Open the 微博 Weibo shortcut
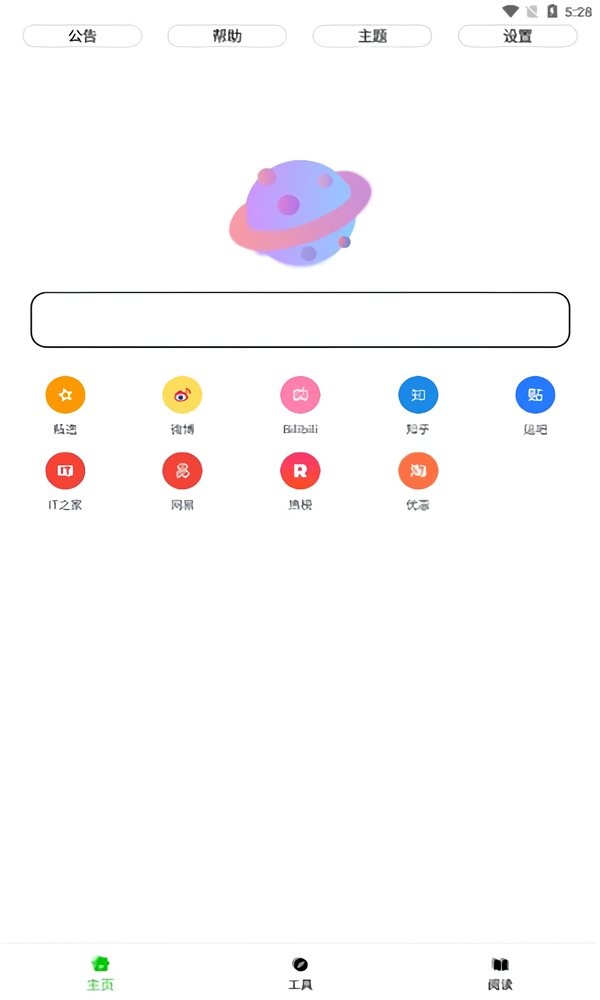The image size is (600, 1000). pyautogui.click(x=182, y=395)
